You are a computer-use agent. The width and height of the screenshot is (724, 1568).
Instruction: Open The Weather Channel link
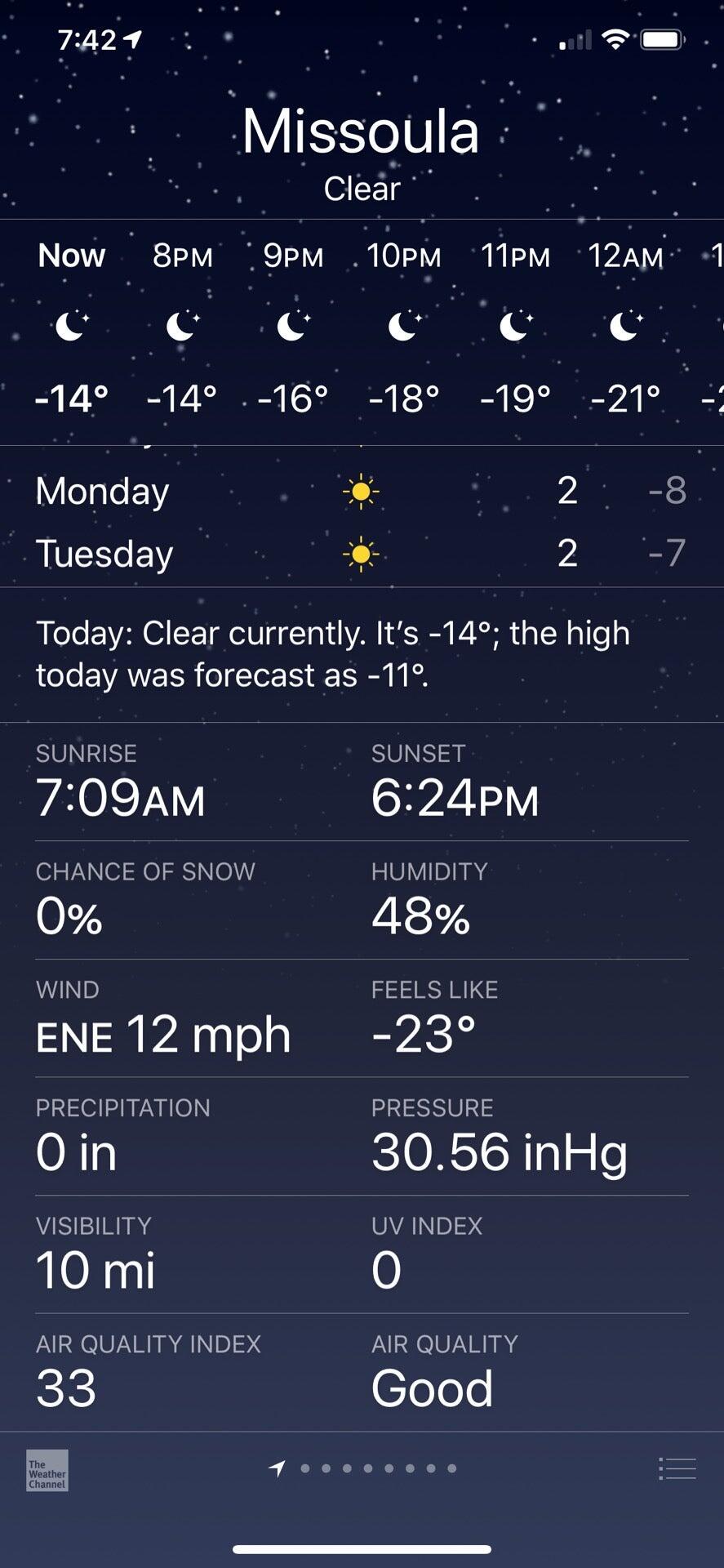pos(47,1470)
